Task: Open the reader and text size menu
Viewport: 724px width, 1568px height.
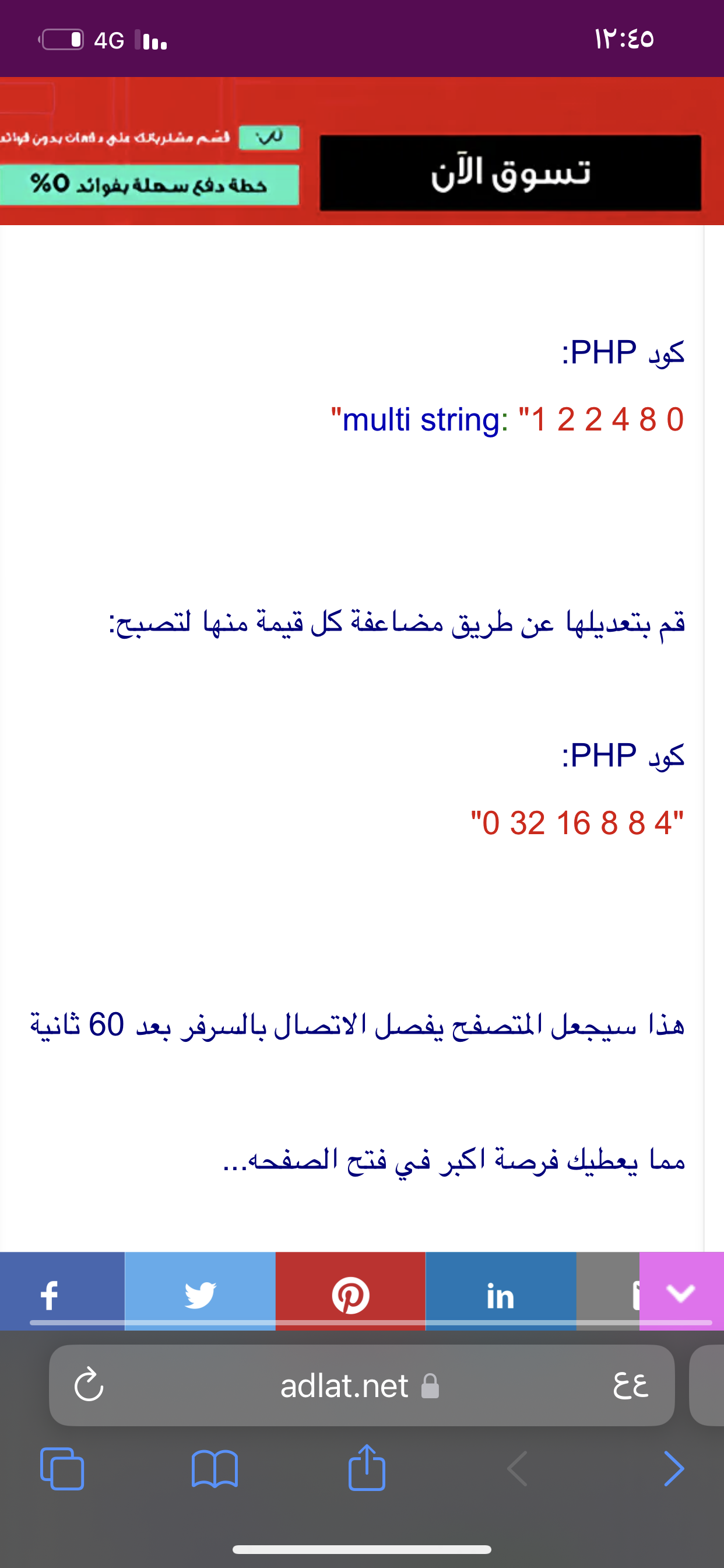Action: [630, 1385]
